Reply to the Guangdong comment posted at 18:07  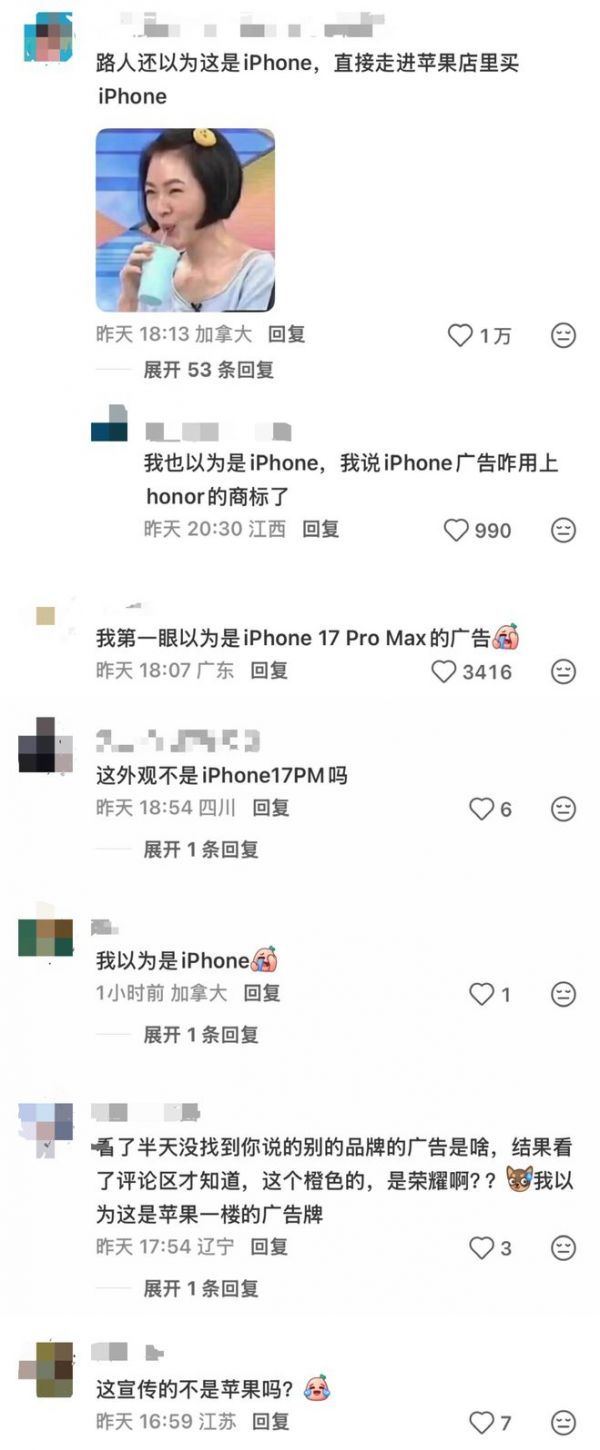tap(269, 670)
